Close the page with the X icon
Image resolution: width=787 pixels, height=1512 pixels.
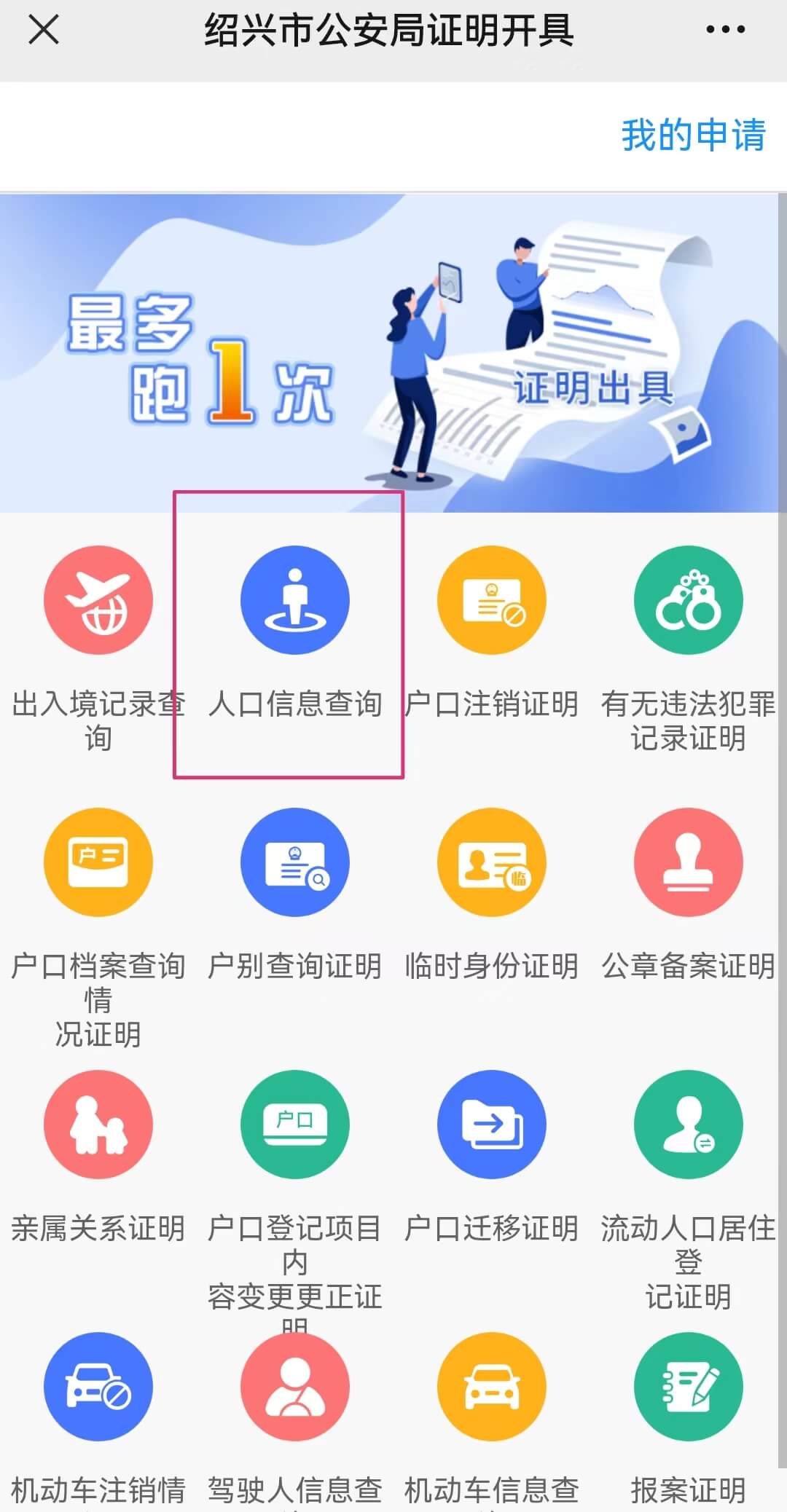pyautogui.click(x=44, y=31)
